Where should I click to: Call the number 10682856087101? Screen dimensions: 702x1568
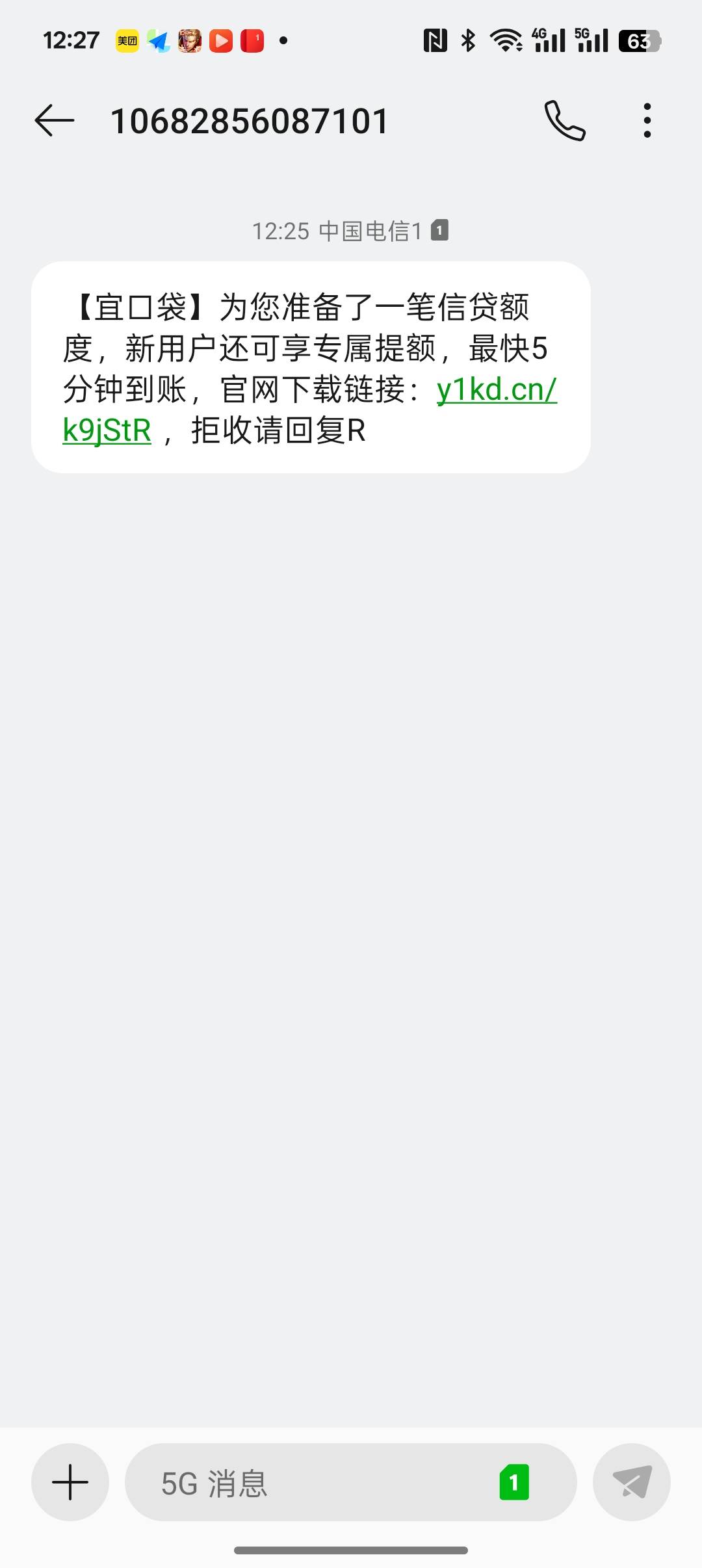565,121
